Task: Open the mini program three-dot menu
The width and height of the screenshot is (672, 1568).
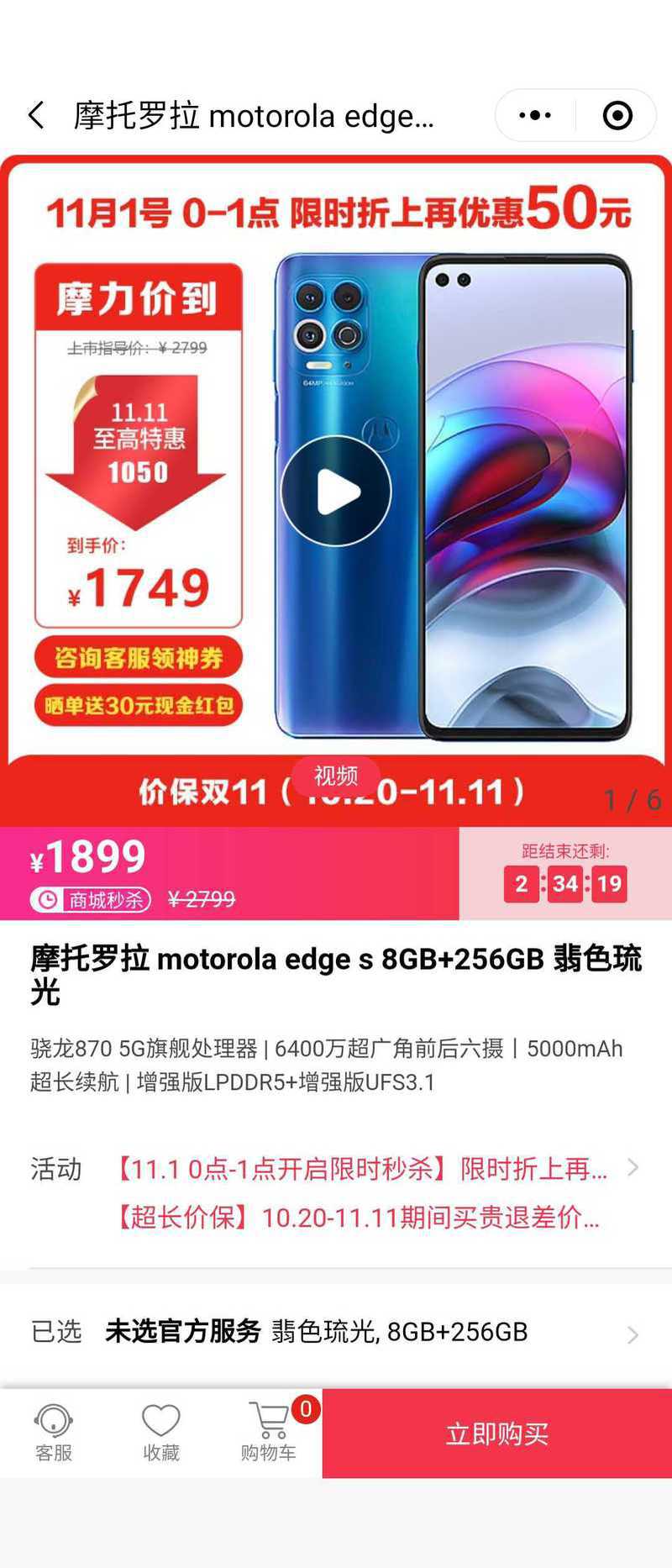Action: (x=535, y=115)
